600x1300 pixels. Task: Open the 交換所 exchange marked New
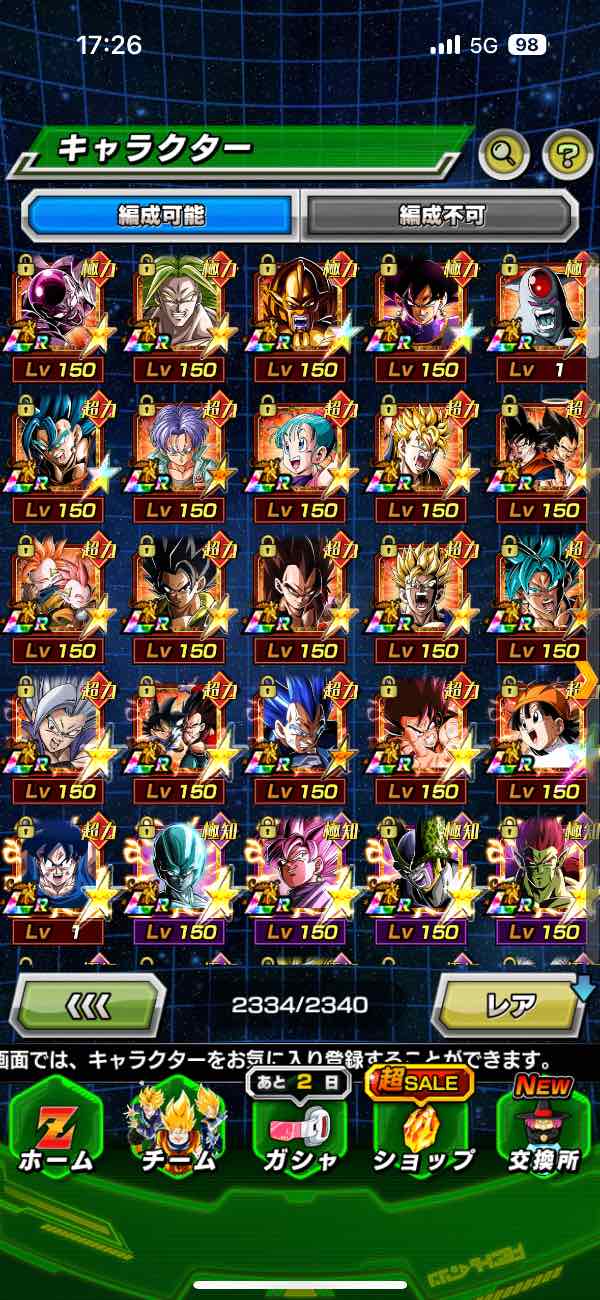point(544,1128)
